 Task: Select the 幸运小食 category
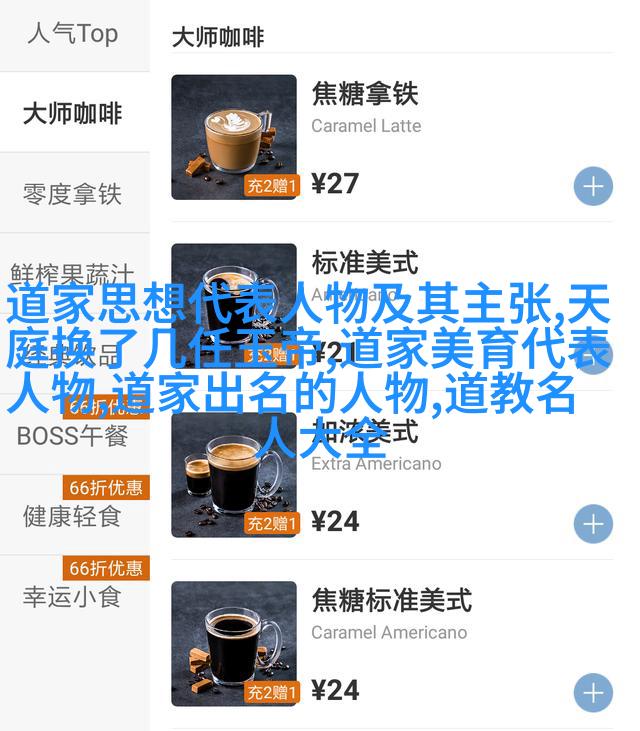[73, 597]
